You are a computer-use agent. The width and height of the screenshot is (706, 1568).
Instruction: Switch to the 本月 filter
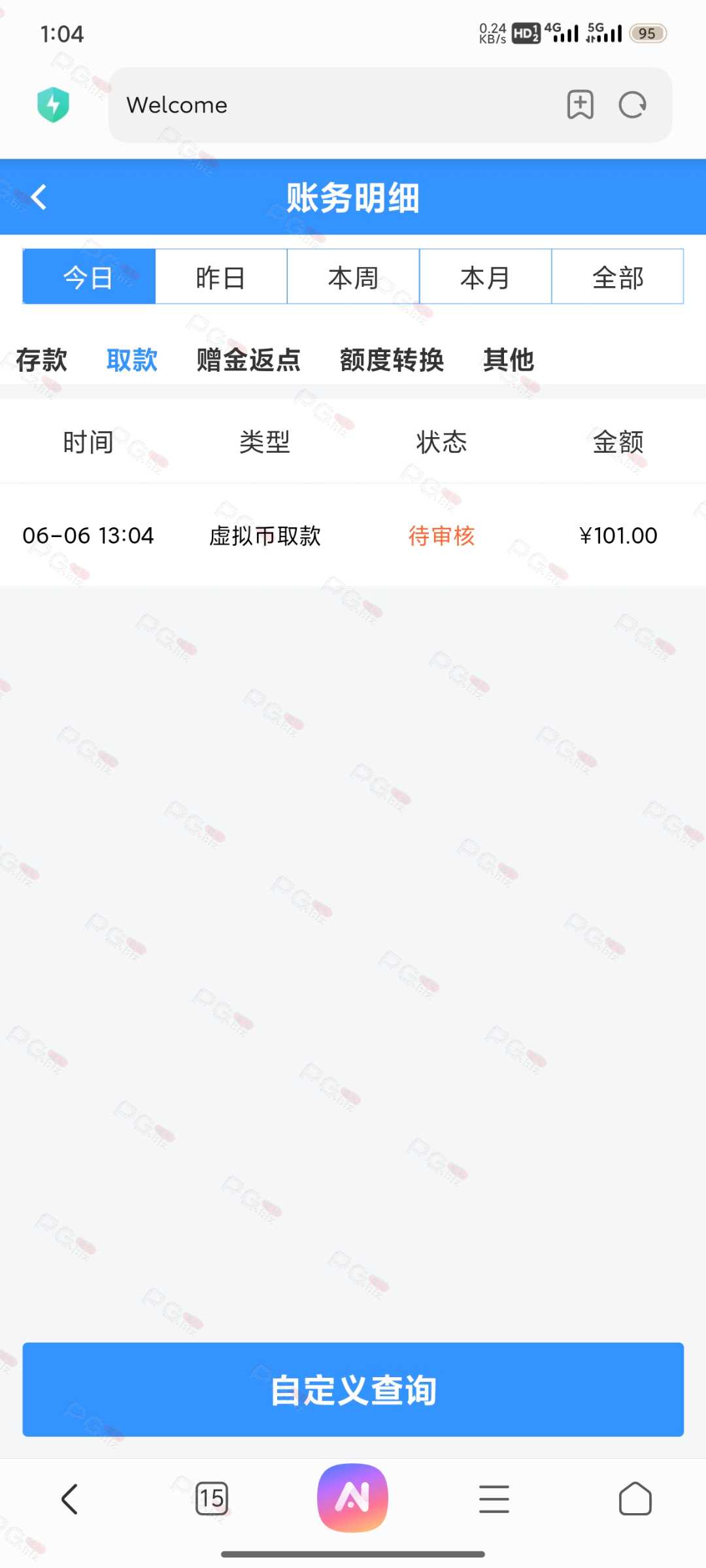[485, 276]
